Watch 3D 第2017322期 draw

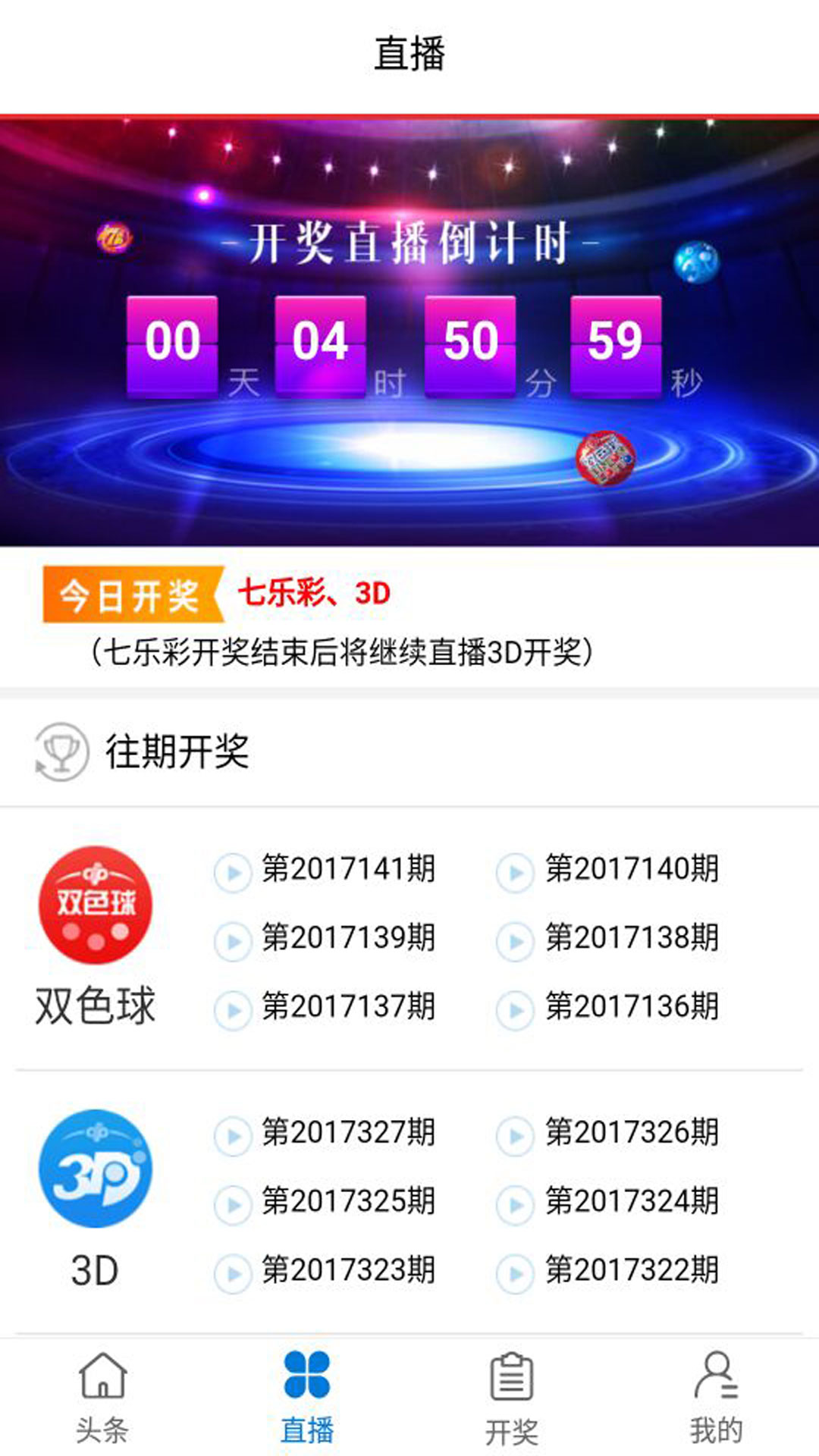609,1272
